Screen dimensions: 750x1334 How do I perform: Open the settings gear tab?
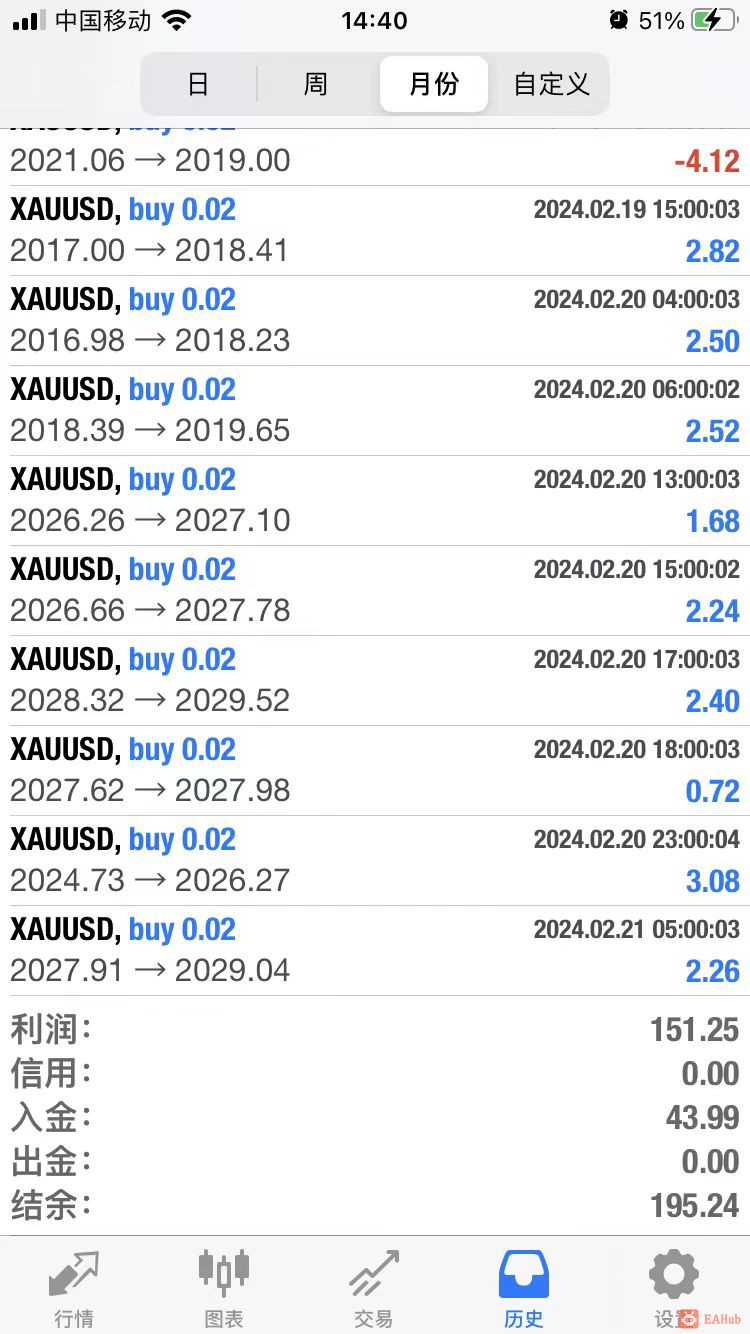click(x=672, y=1288)
